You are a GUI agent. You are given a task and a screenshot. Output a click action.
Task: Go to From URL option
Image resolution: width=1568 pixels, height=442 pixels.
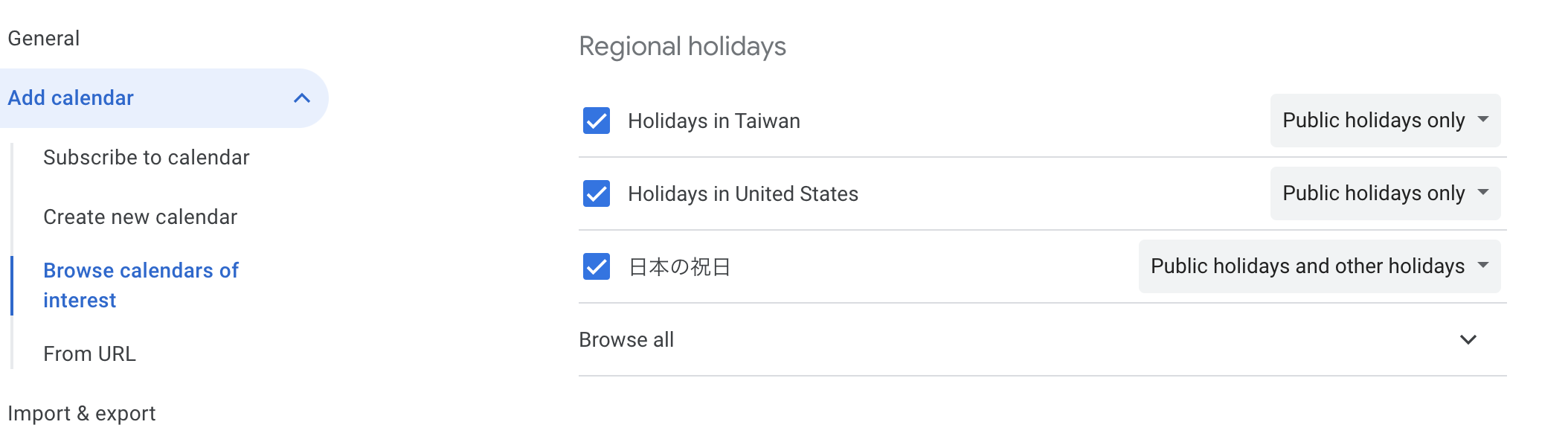[89, 354]
